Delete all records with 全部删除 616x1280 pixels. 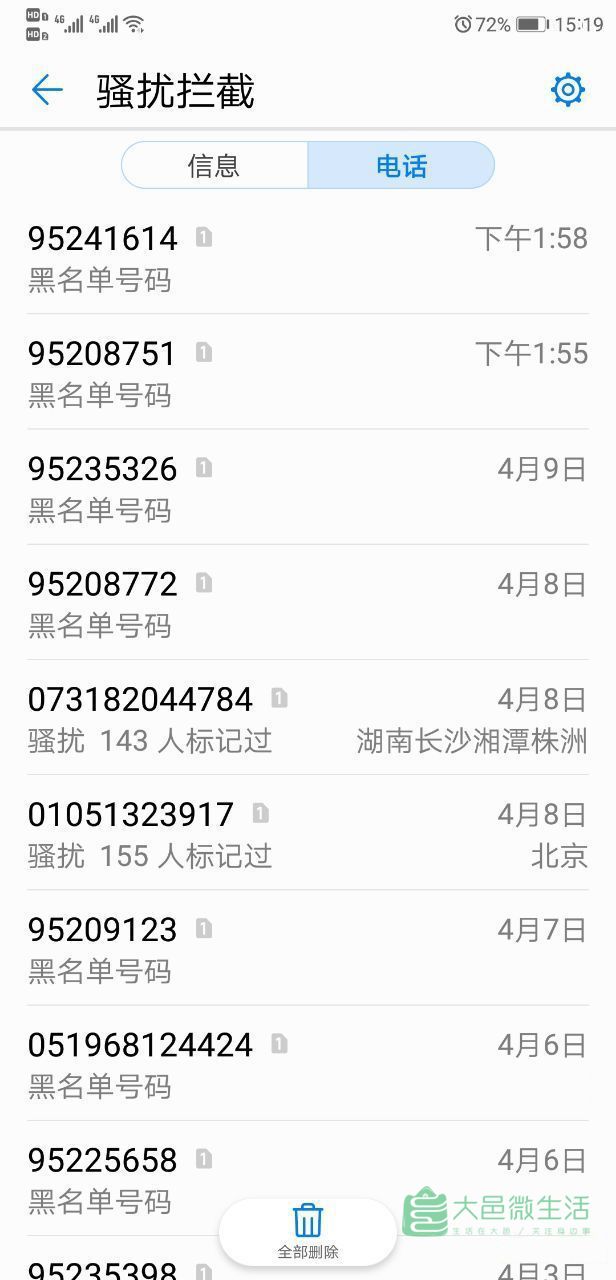(308, 1232)
